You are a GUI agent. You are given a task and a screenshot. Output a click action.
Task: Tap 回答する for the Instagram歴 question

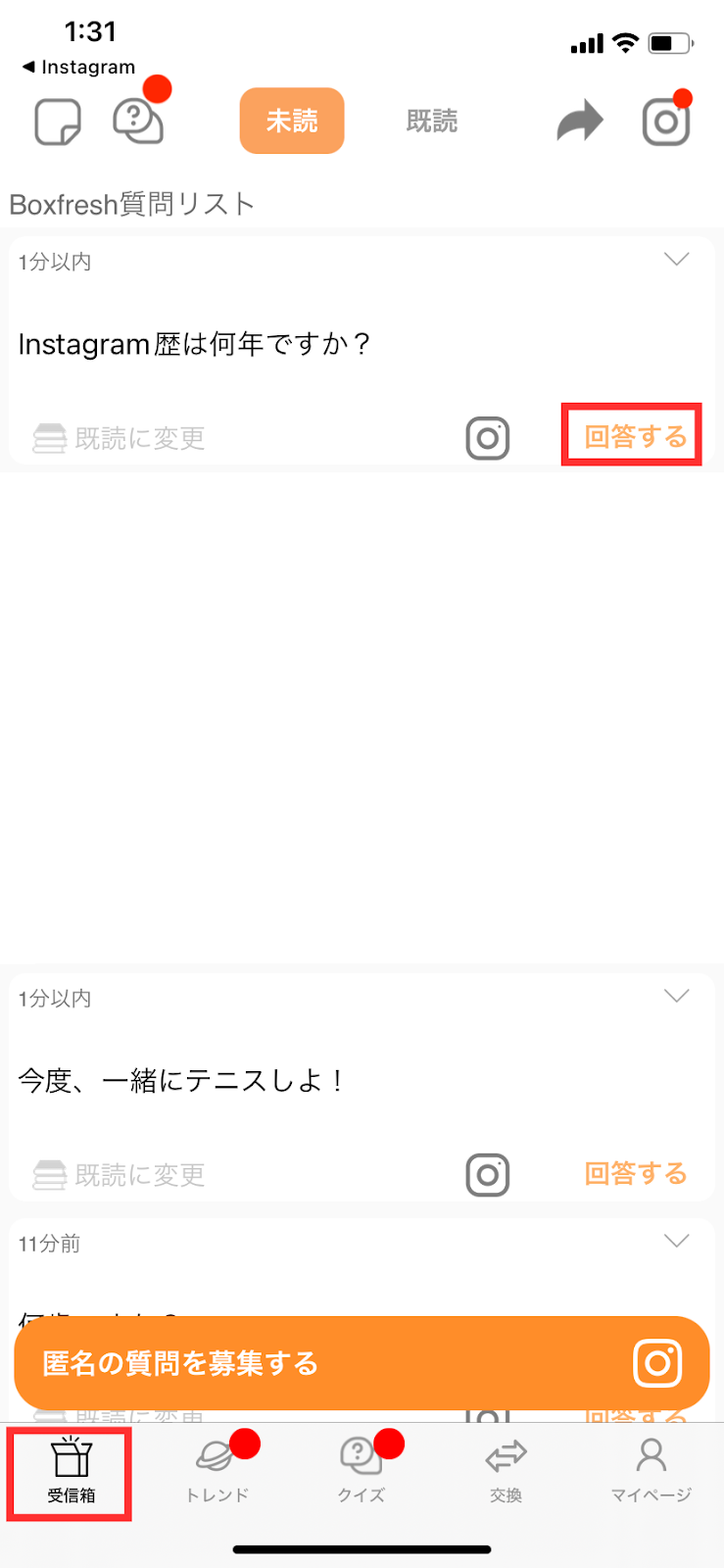tap(636, 436)
